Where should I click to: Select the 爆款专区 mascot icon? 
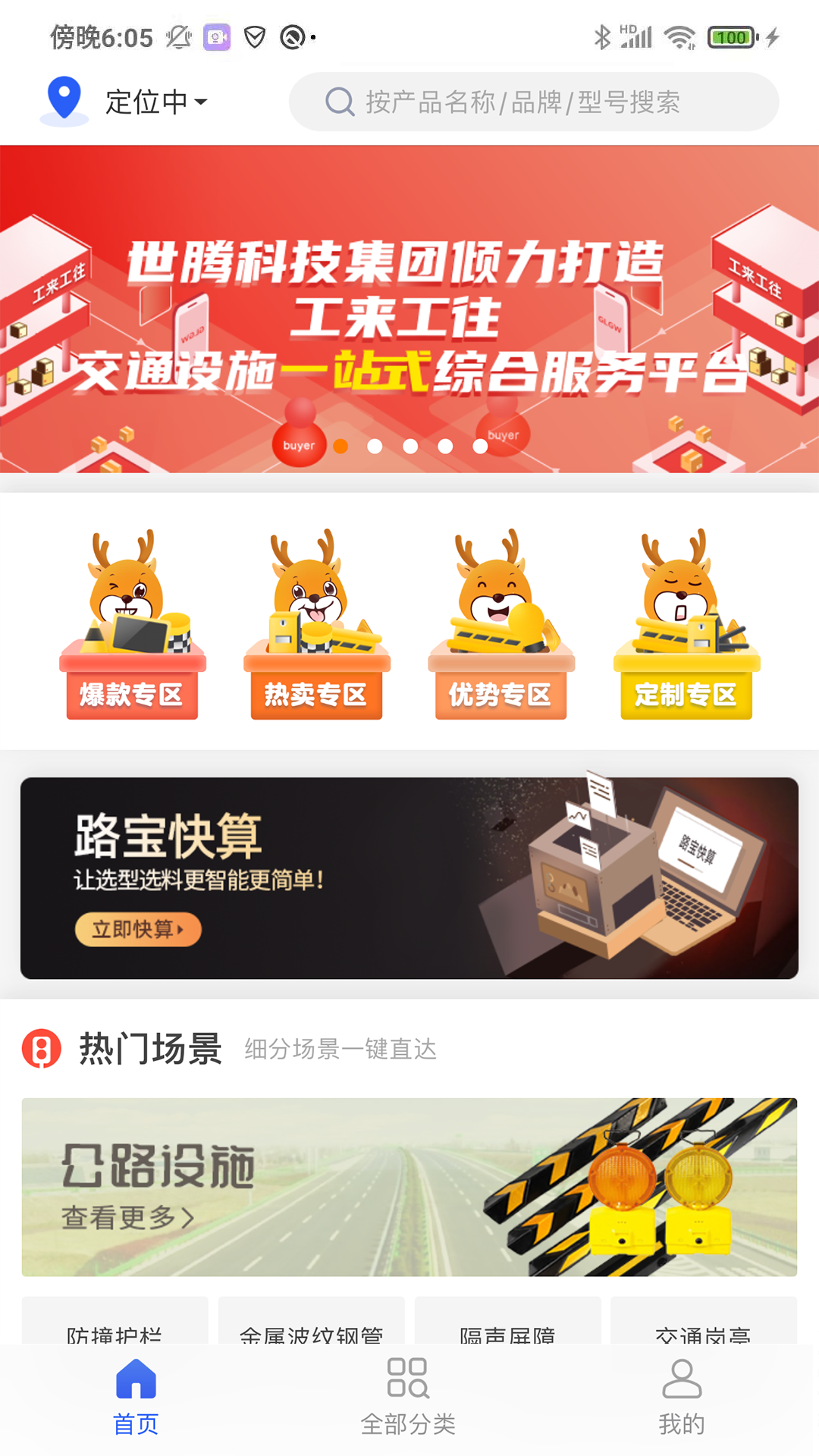133,622
